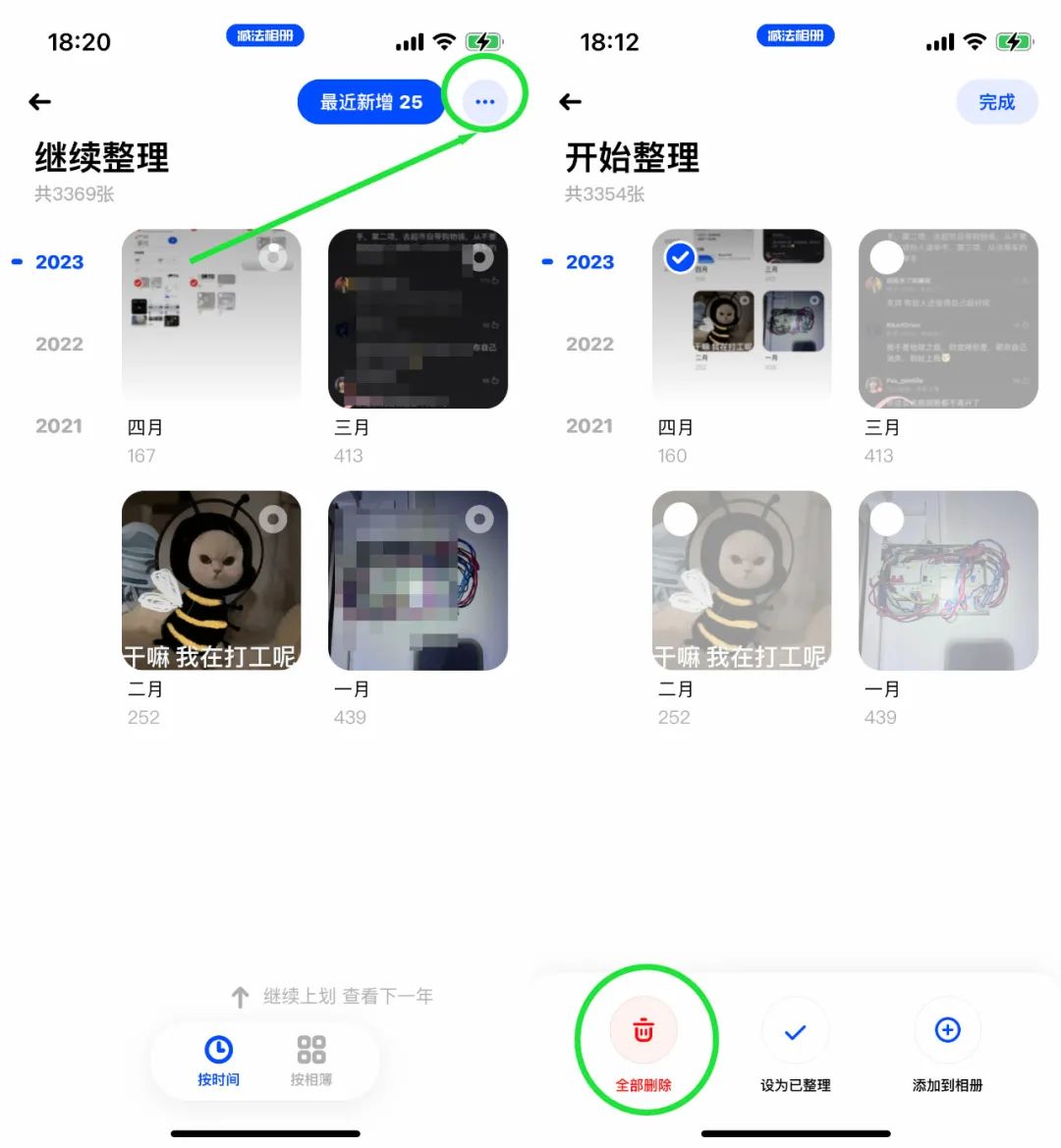Tap the back arrow above 开始整理

570,101
